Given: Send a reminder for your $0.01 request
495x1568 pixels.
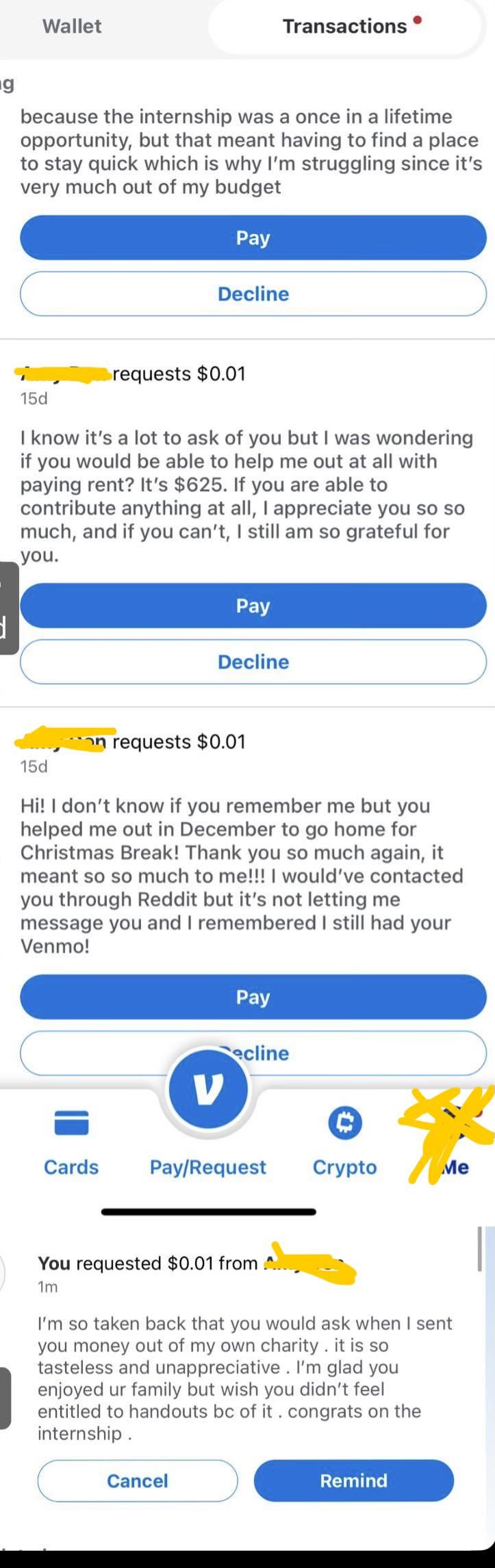Looking at the screenshot, I should (x=353, y=1480).
